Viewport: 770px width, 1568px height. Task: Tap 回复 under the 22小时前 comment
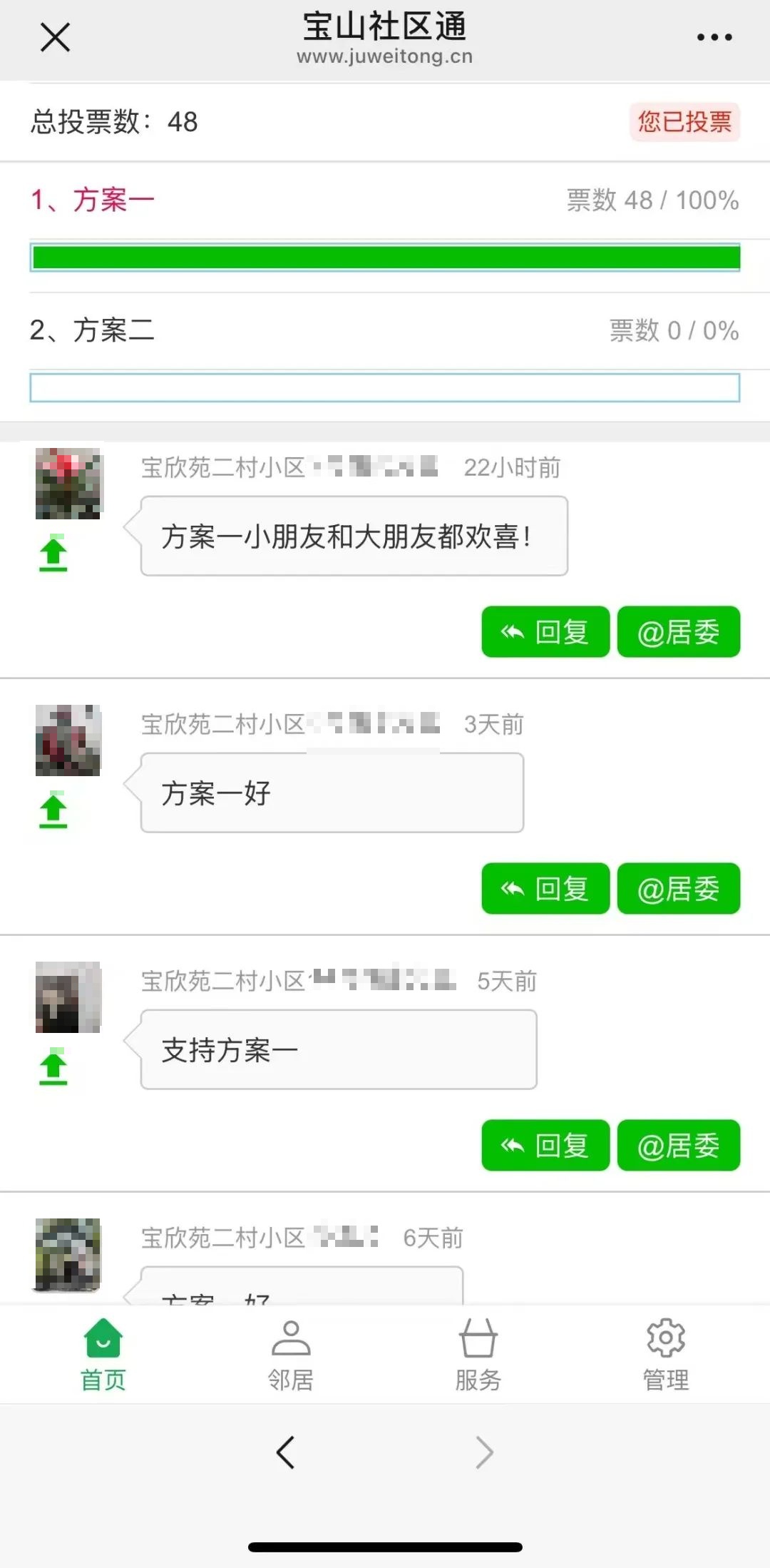point(545,632)
